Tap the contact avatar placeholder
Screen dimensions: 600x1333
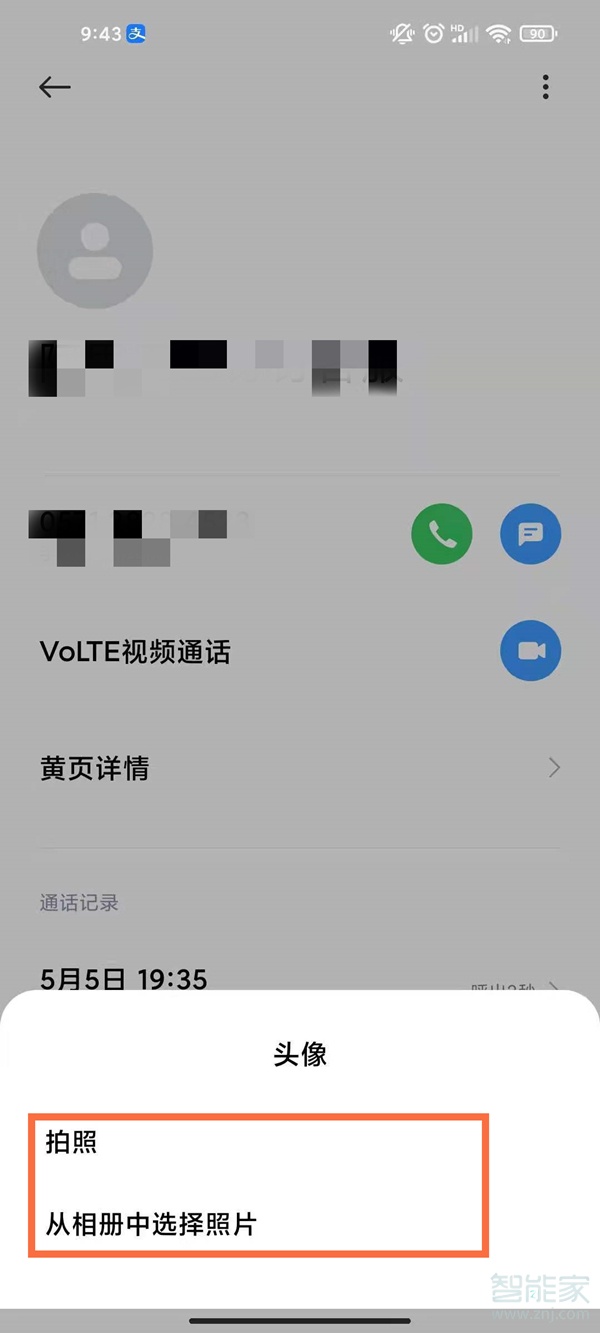tap(95, 250)
